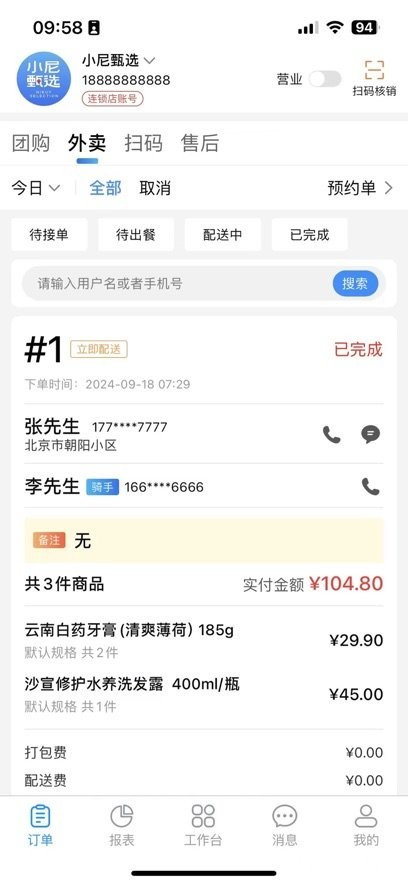
Task: Switch to the 扫码 tab
Action: tap(144, 143)
